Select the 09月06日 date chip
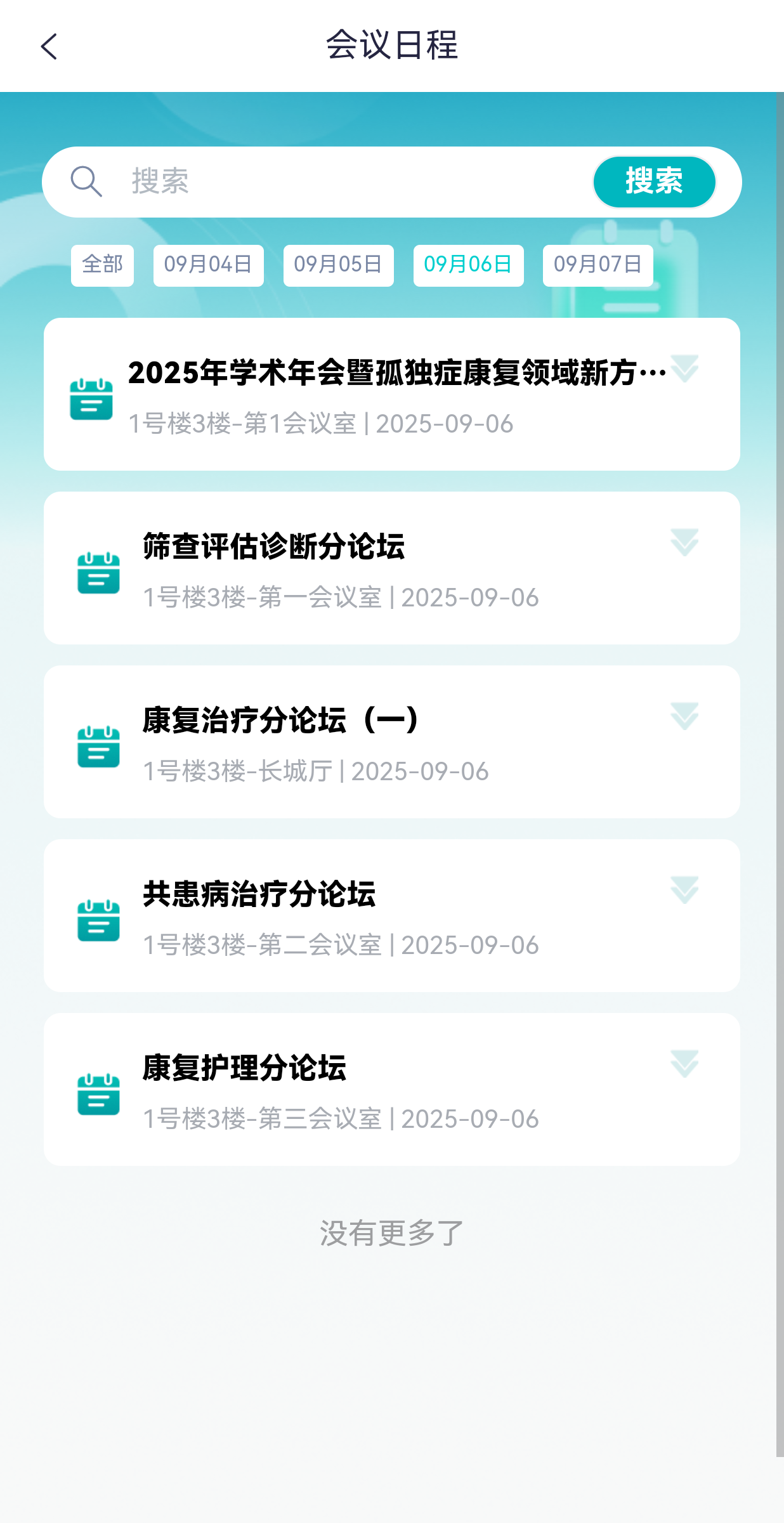This screenshot has height=1523, width=784. coord(468,265)
